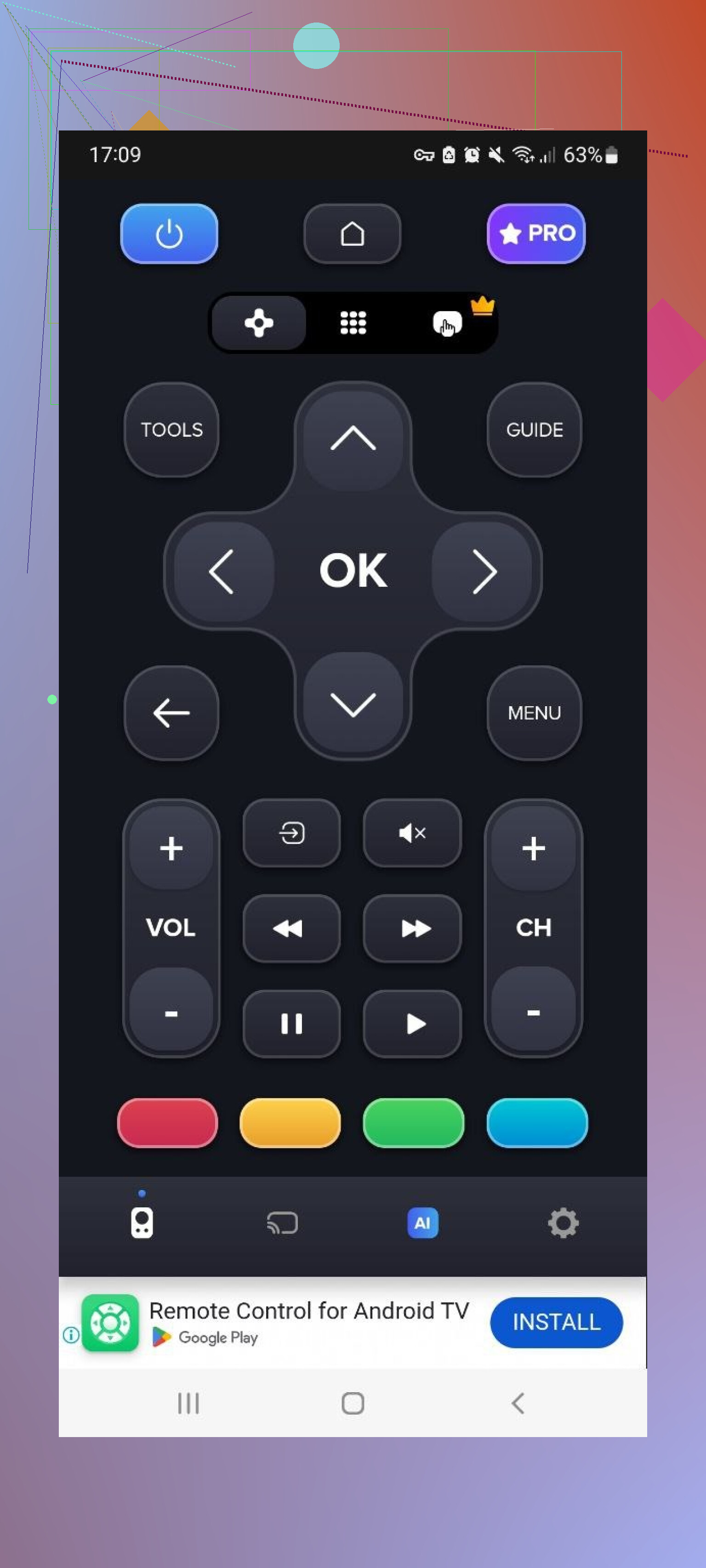The image size is (706, 1568).
Task: Mute the TV sound
Action: (412, 832)
